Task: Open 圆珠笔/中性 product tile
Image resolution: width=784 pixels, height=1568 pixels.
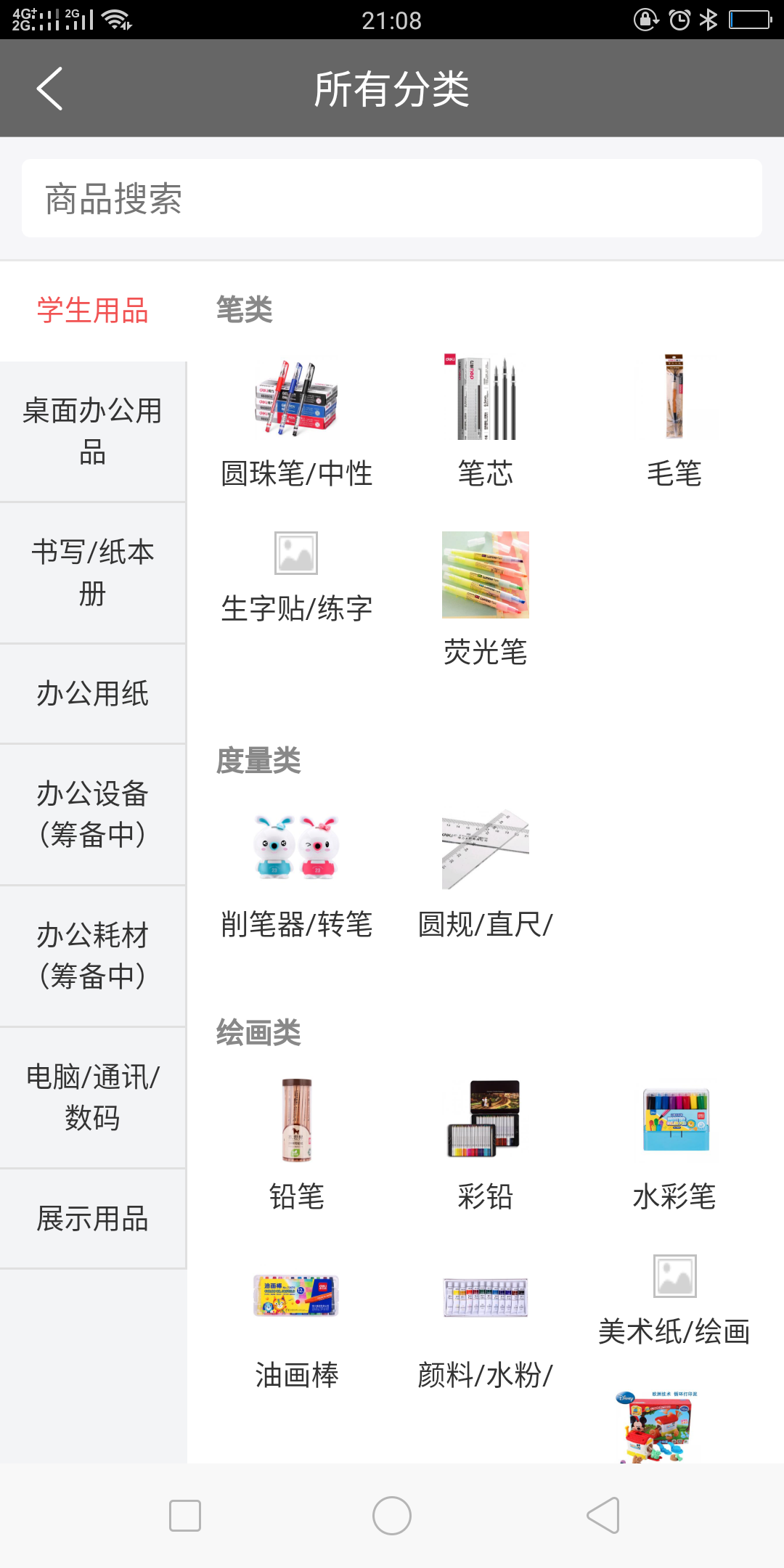Action: click(296, 421)
